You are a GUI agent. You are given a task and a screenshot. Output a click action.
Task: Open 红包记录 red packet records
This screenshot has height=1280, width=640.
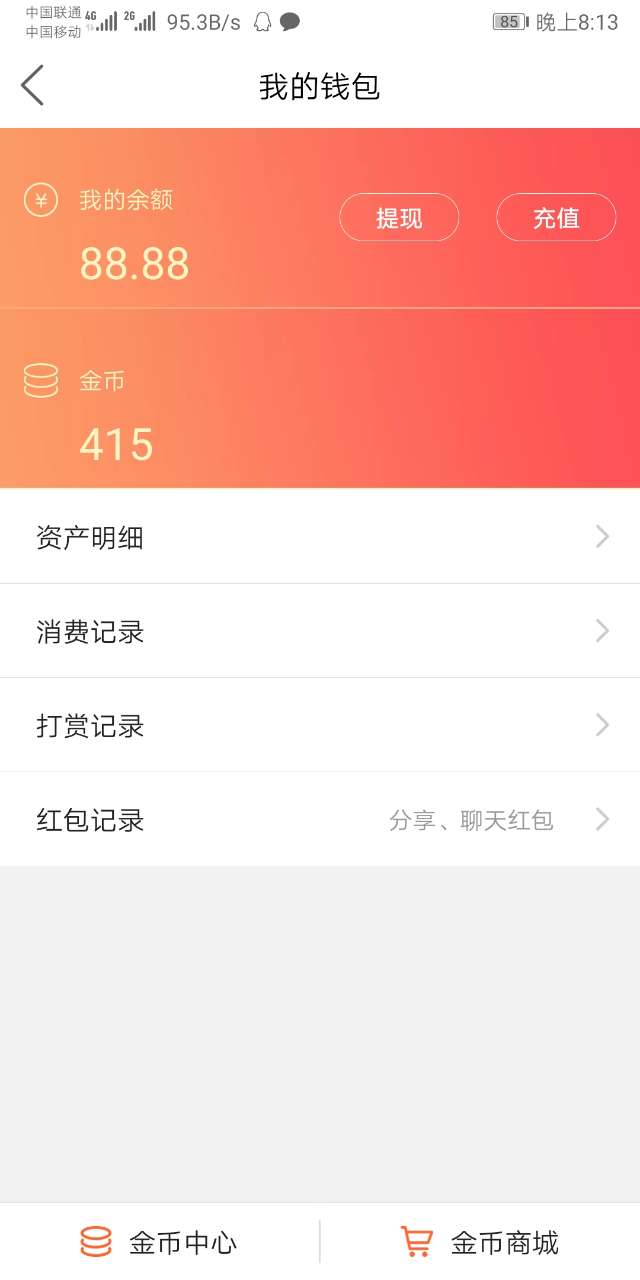click(320, 819)
